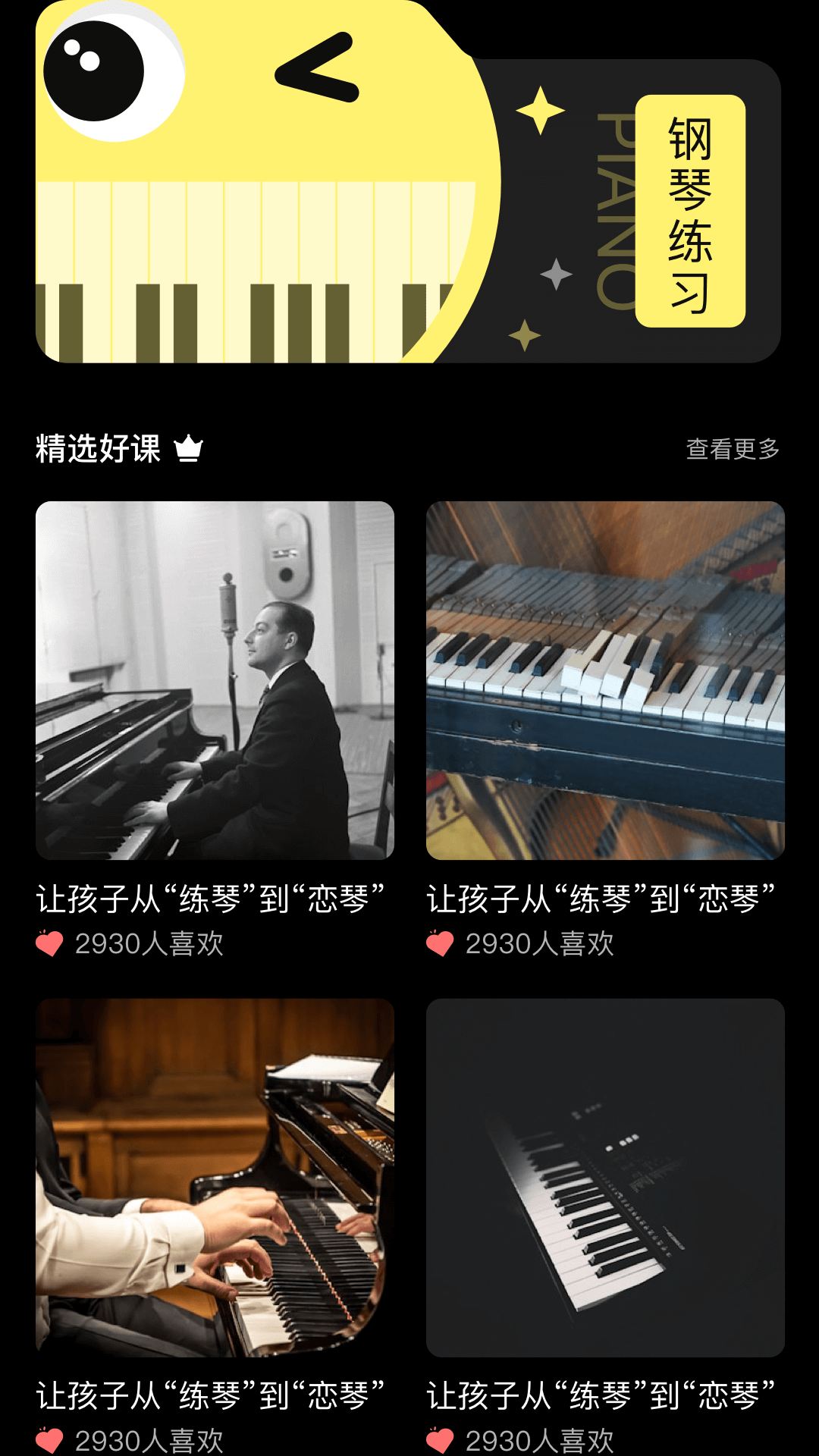Tap the vertical PIANO text on the banner

coord(611,212)
